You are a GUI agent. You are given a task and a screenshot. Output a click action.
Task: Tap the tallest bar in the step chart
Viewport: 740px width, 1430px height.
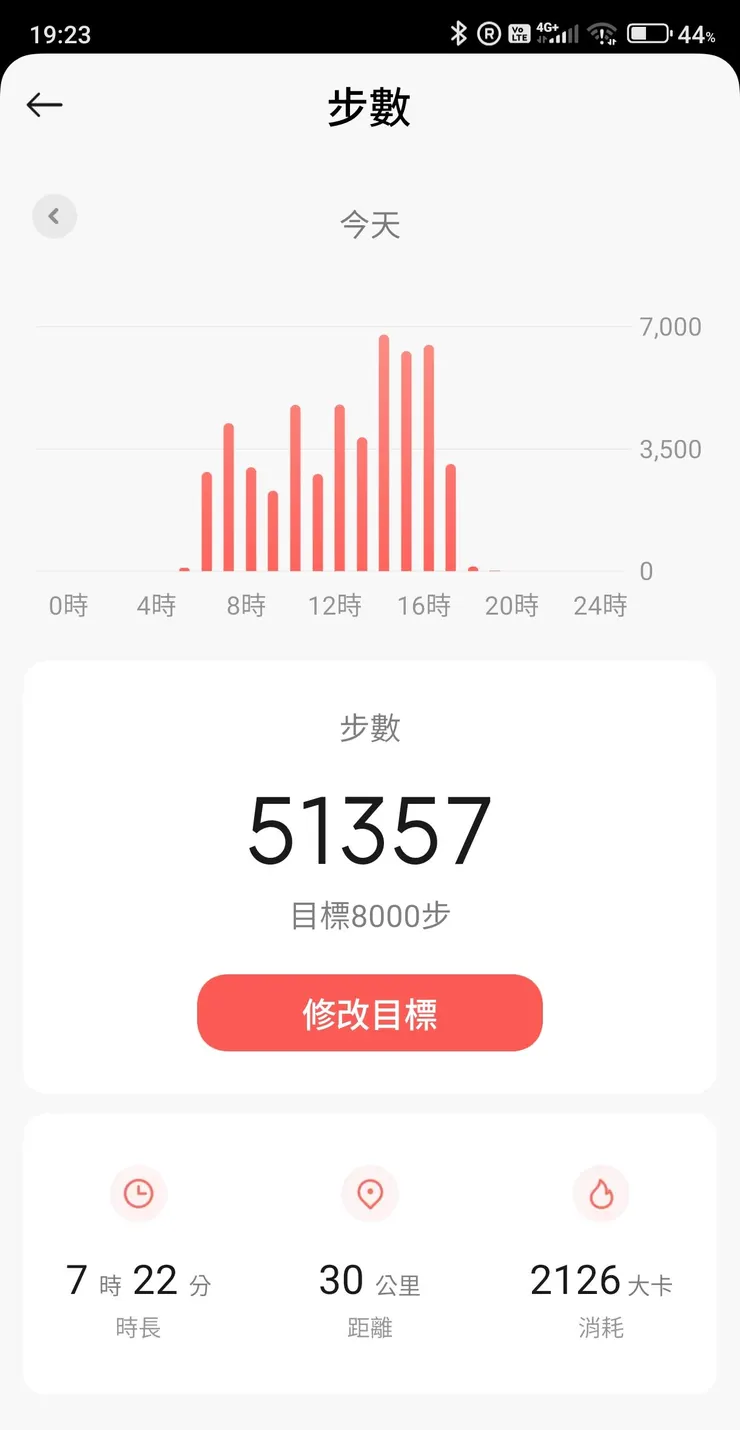point(385,450)
